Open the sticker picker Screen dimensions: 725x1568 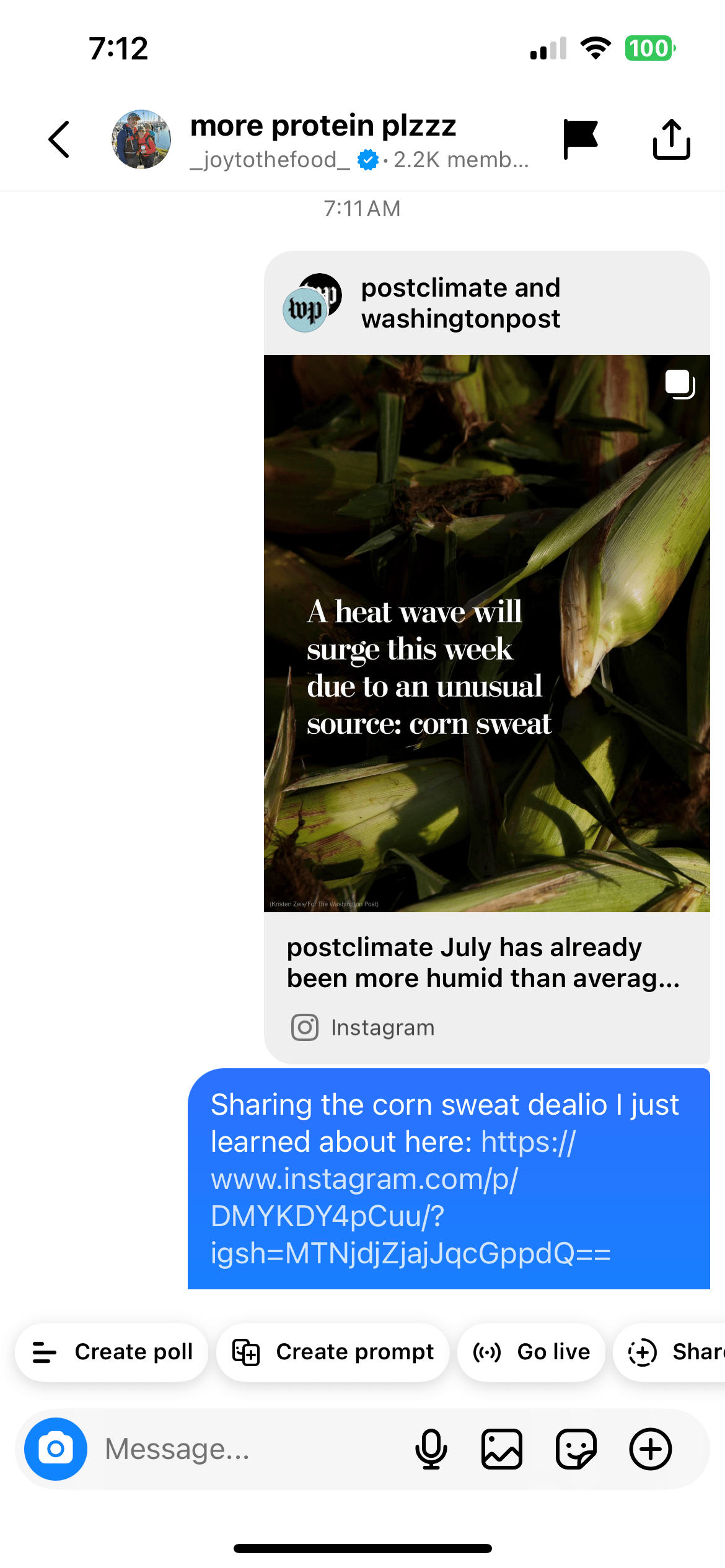(576, 1449)
